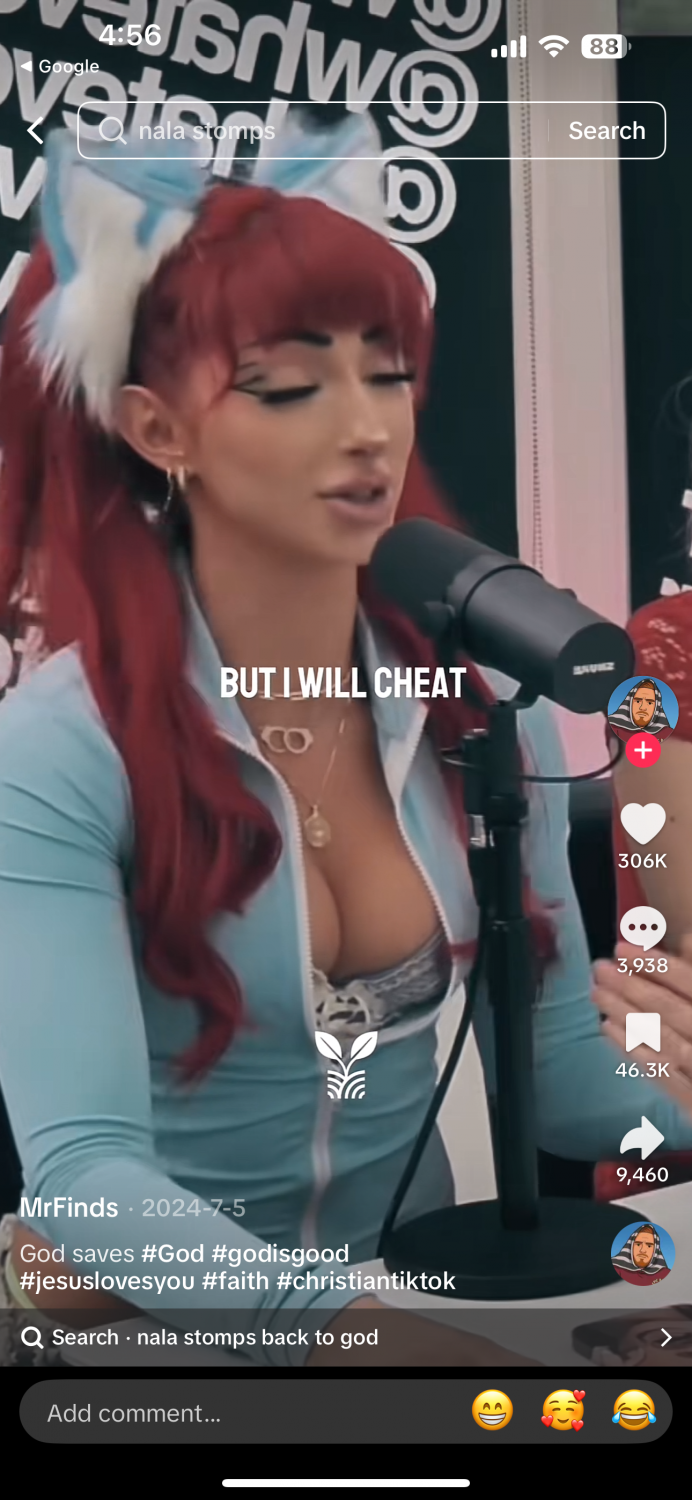The width and height of the screenshot is (692, 1500).
Task: Tap the Add comment field
Action: [240, 1412]
